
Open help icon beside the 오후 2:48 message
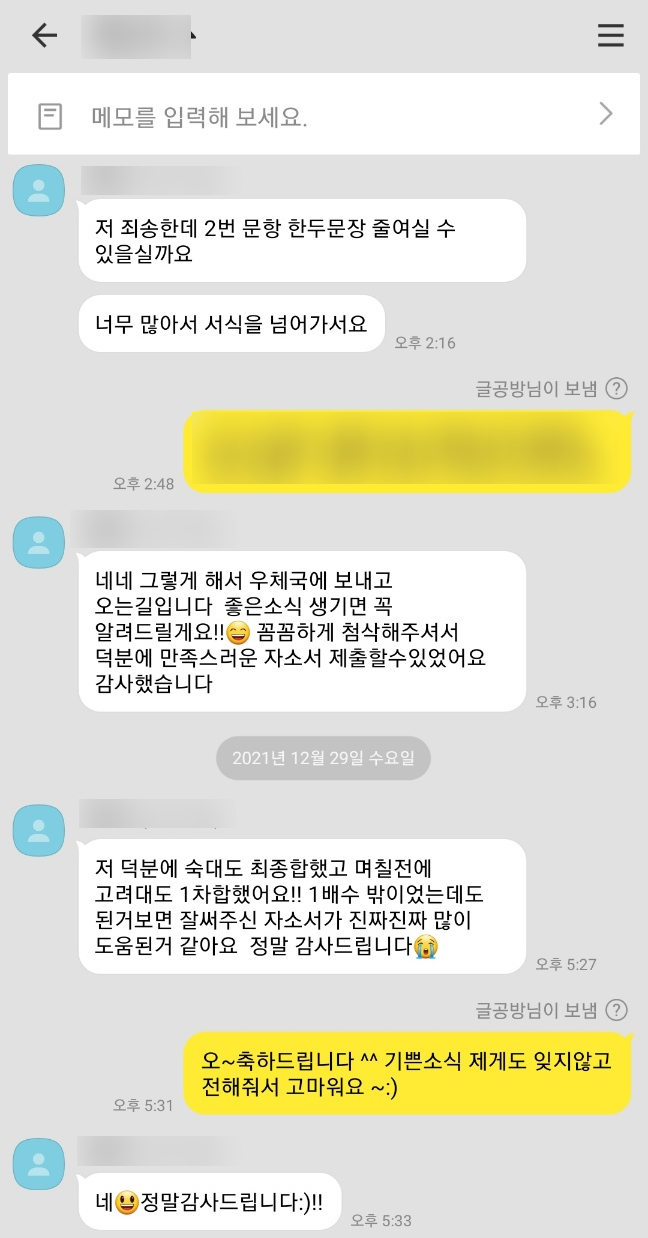pyautogui.click(x=618, y=389)
